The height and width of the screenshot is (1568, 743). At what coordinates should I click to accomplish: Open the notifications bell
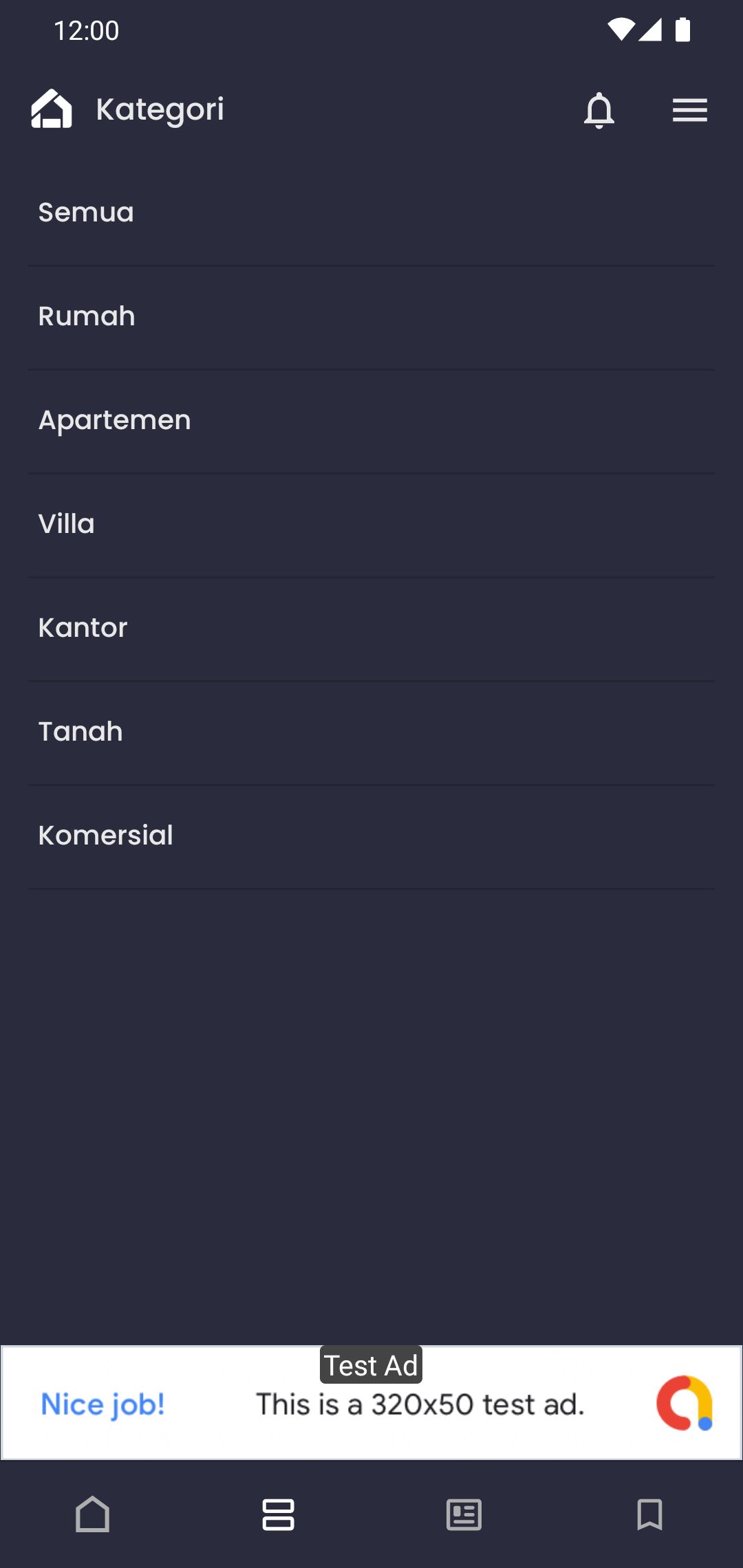coord(599,110)
